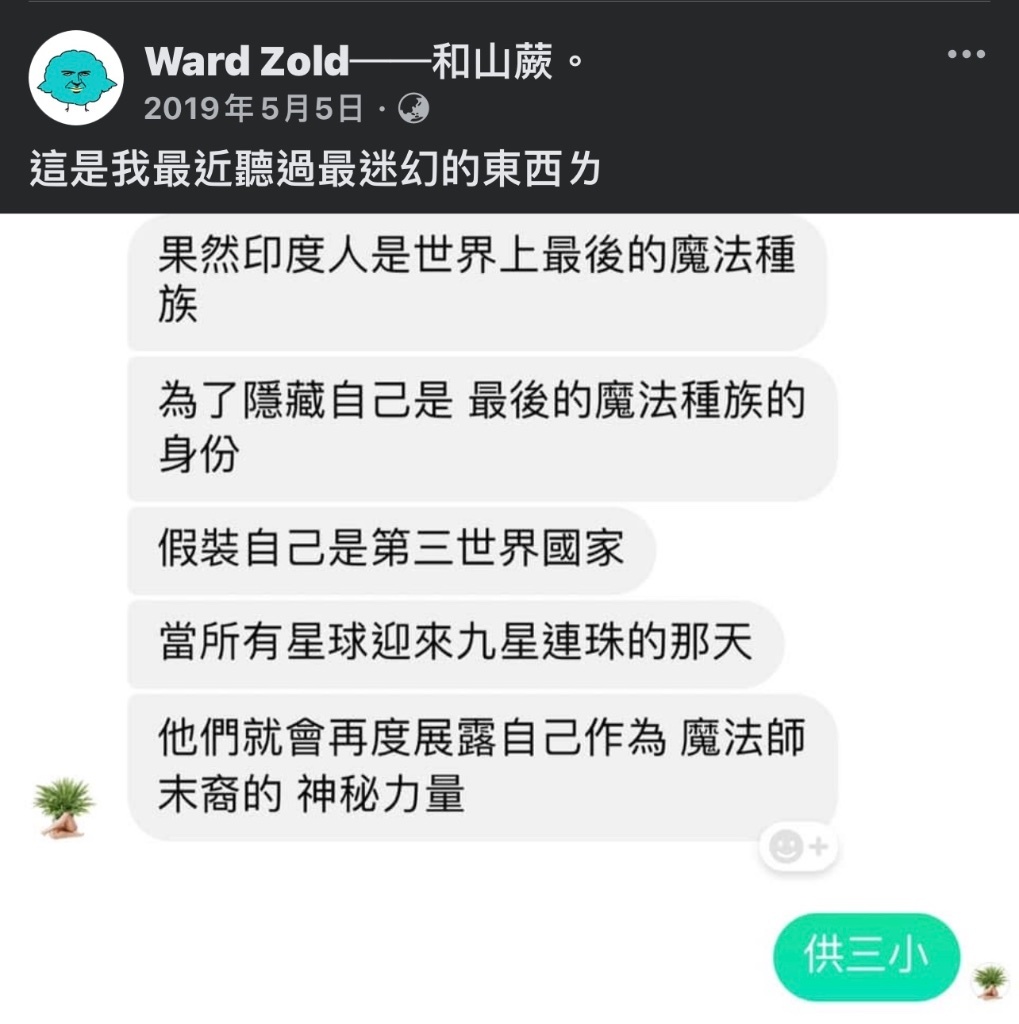The image size is (1019, 1024).
Task: Open the three-dot overflow menu
Action: coord(965,55)
